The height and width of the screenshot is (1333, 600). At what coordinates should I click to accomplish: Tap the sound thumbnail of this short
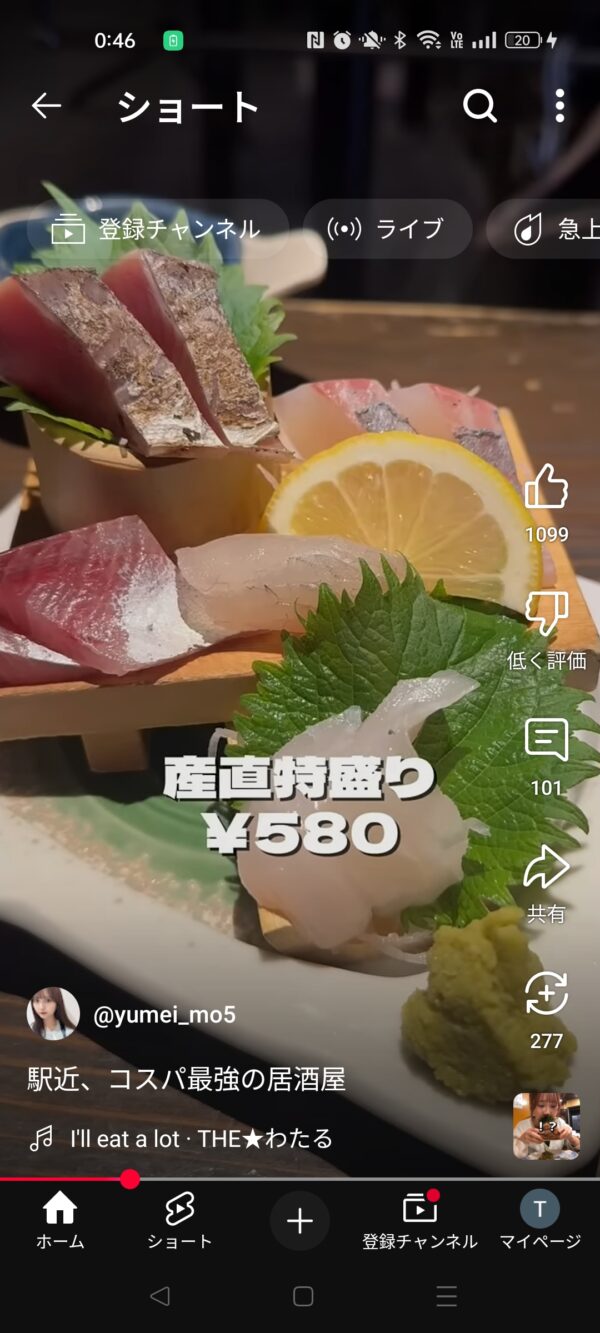[x=546, y=1126]
